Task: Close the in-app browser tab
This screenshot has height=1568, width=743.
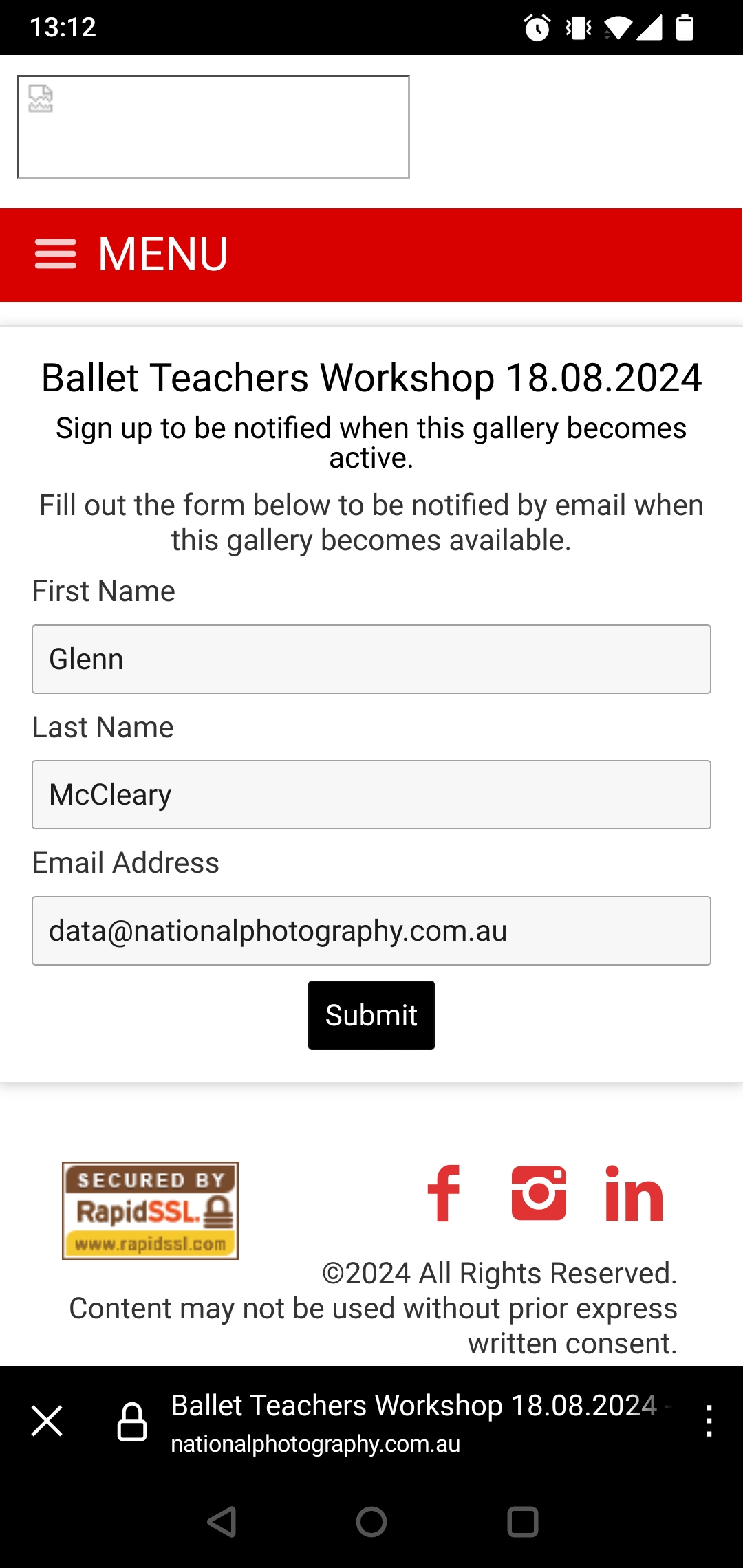Action: [x=47, y=1421]
